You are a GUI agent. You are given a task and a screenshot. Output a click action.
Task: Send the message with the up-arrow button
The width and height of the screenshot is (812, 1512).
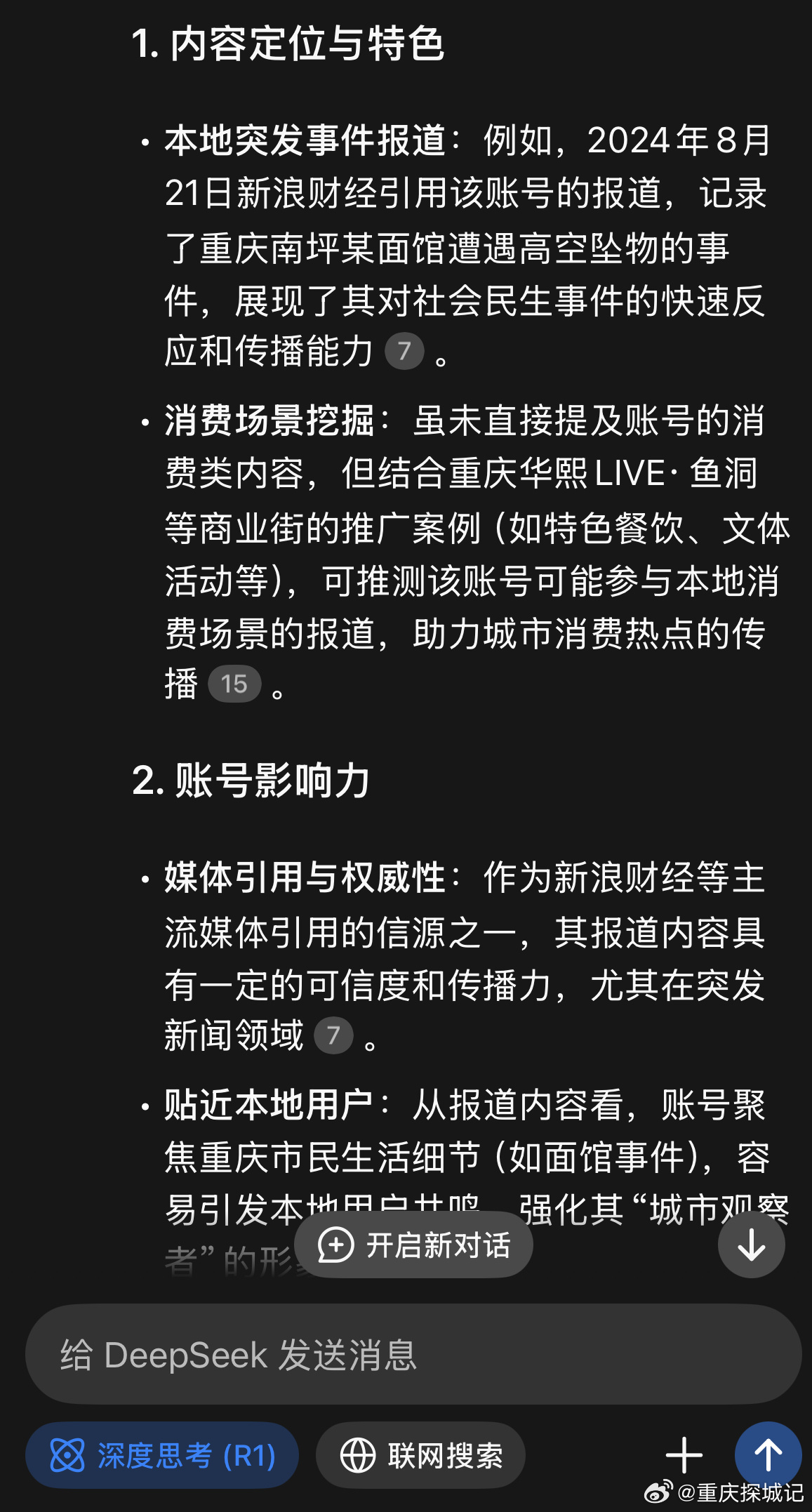click(768, 1455)
